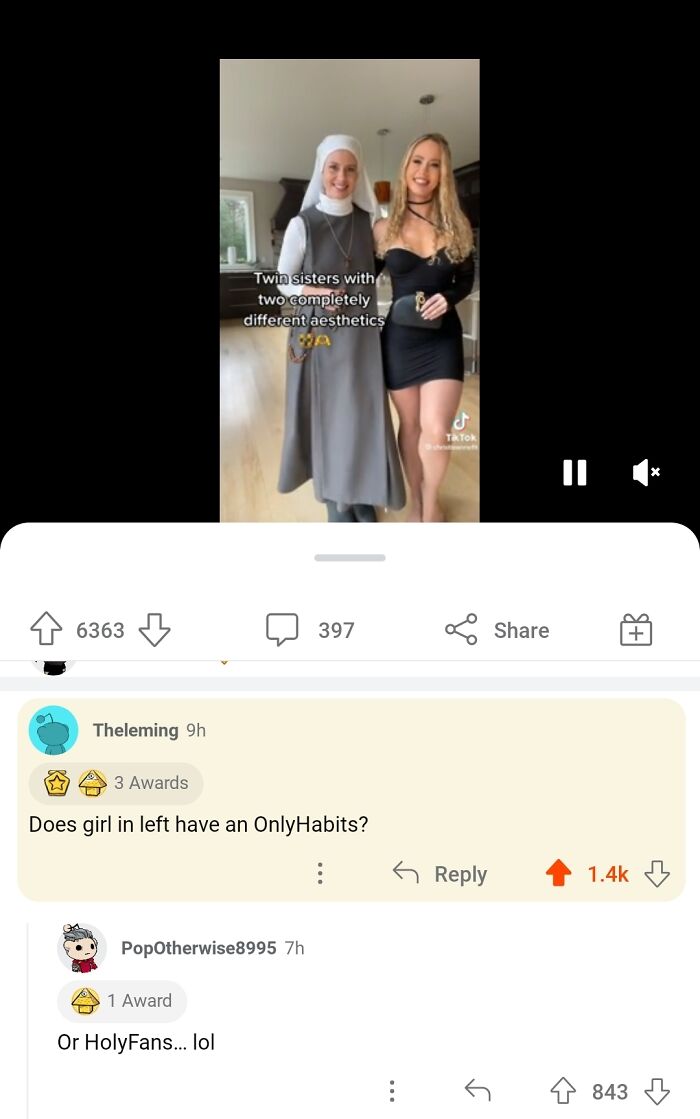Image resolution: width=700 pixels, height=1119 pixels.
Task: Downvote PopOtherwise8995's comment
Action: (657, 1091)
